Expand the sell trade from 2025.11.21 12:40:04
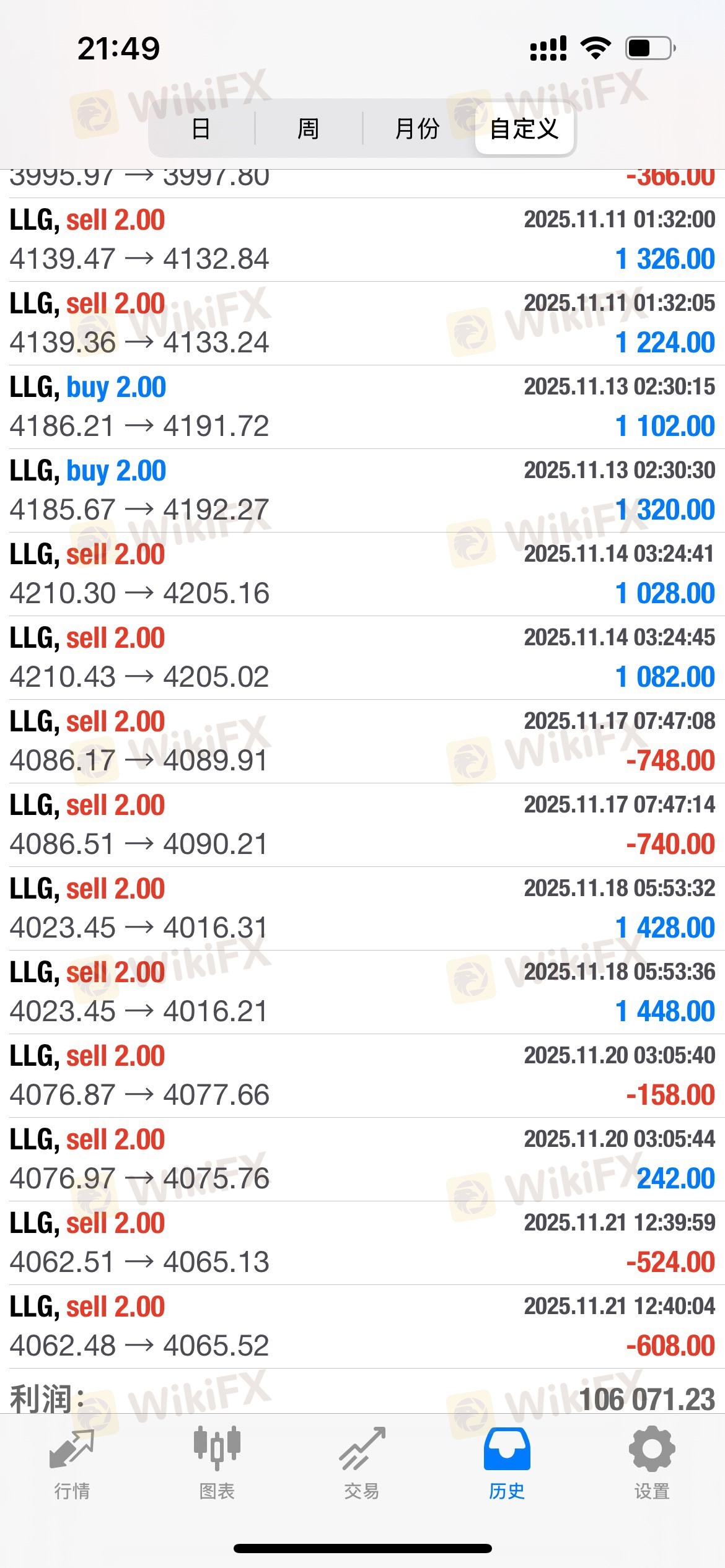The width and height of the screenshot is (725, 1568). pos(362,1326)
